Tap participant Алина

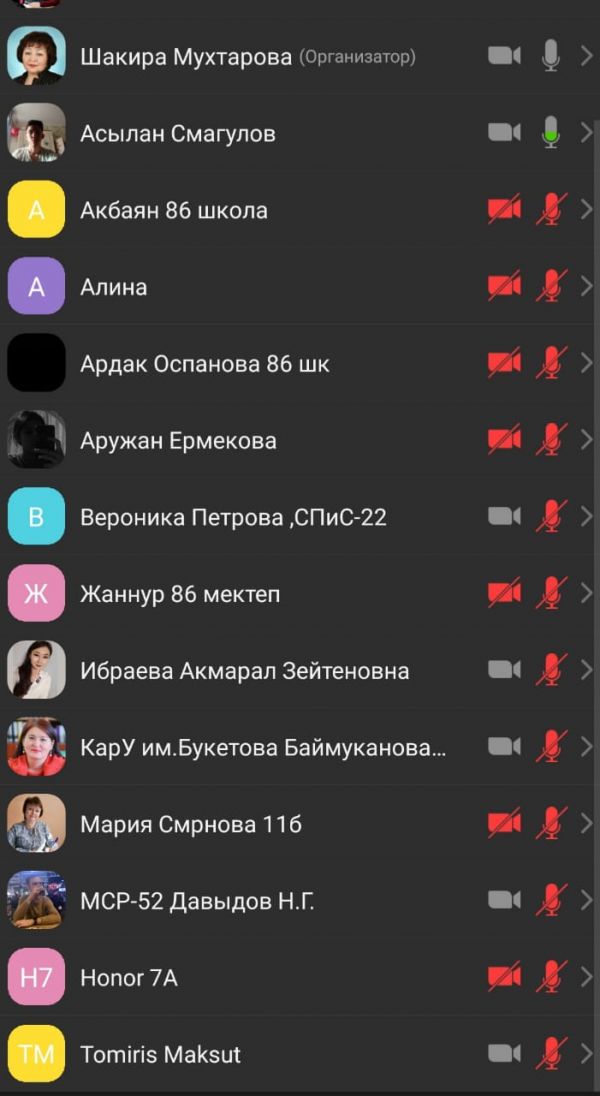pos(114,287)
